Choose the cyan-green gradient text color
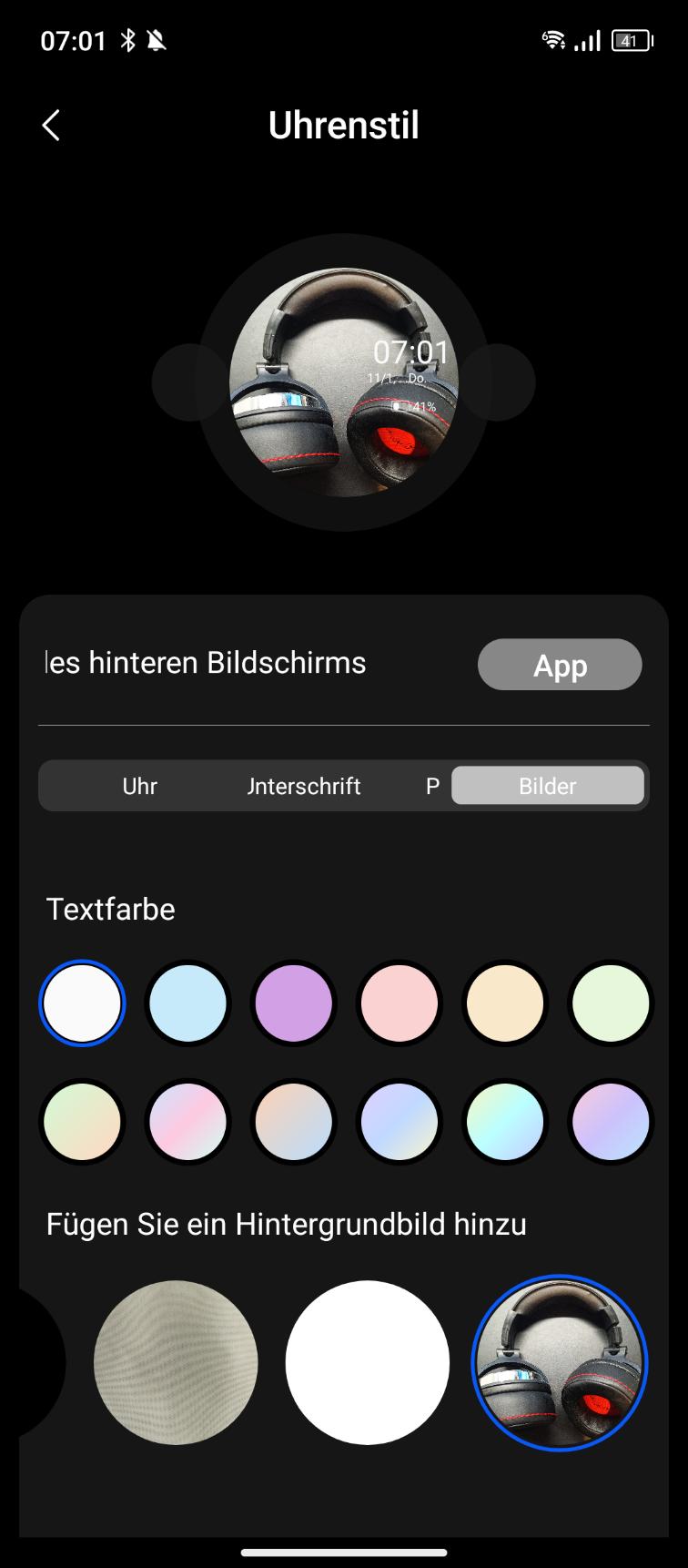 tap(505, 1122)
